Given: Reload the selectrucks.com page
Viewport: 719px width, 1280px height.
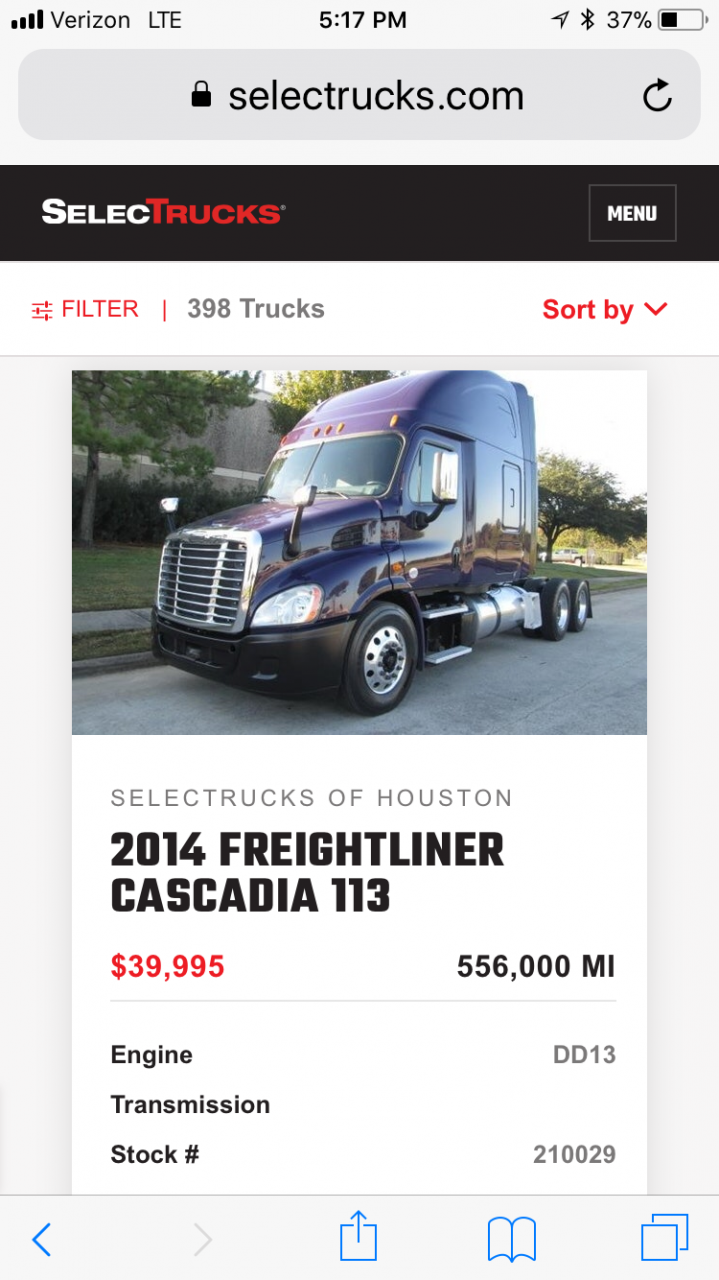Looking at the screenshot, I should [657, 96].
